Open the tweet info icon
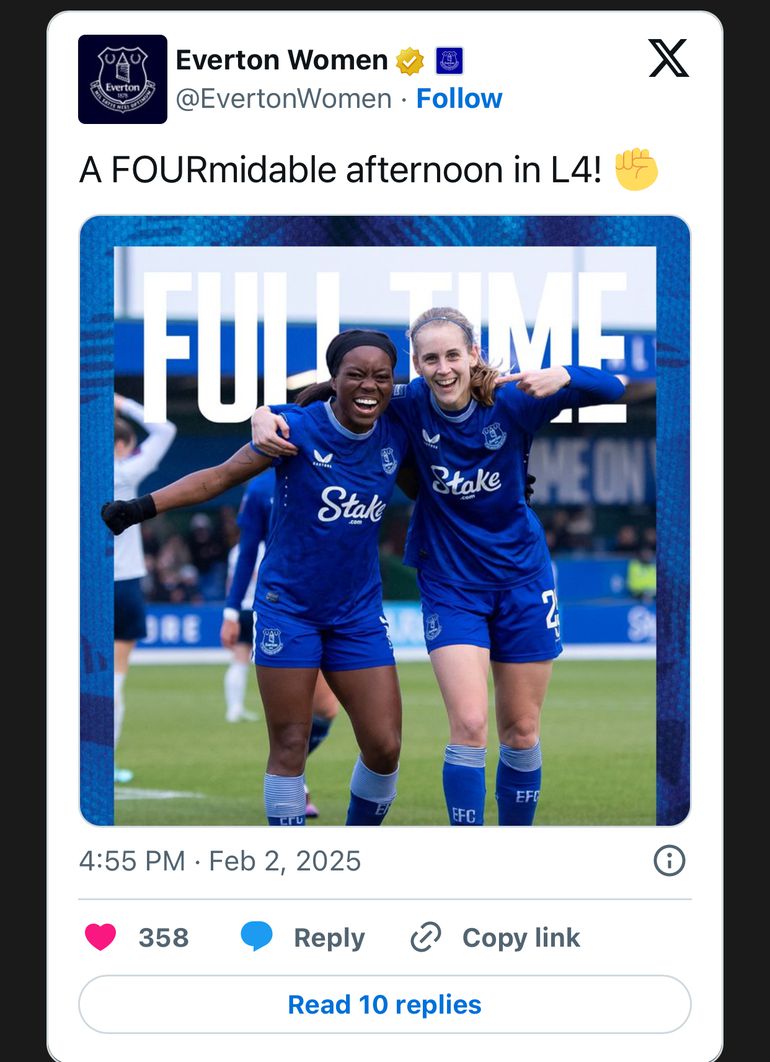Viewport: 770px width, 1062px height. (x=669, y=861)
